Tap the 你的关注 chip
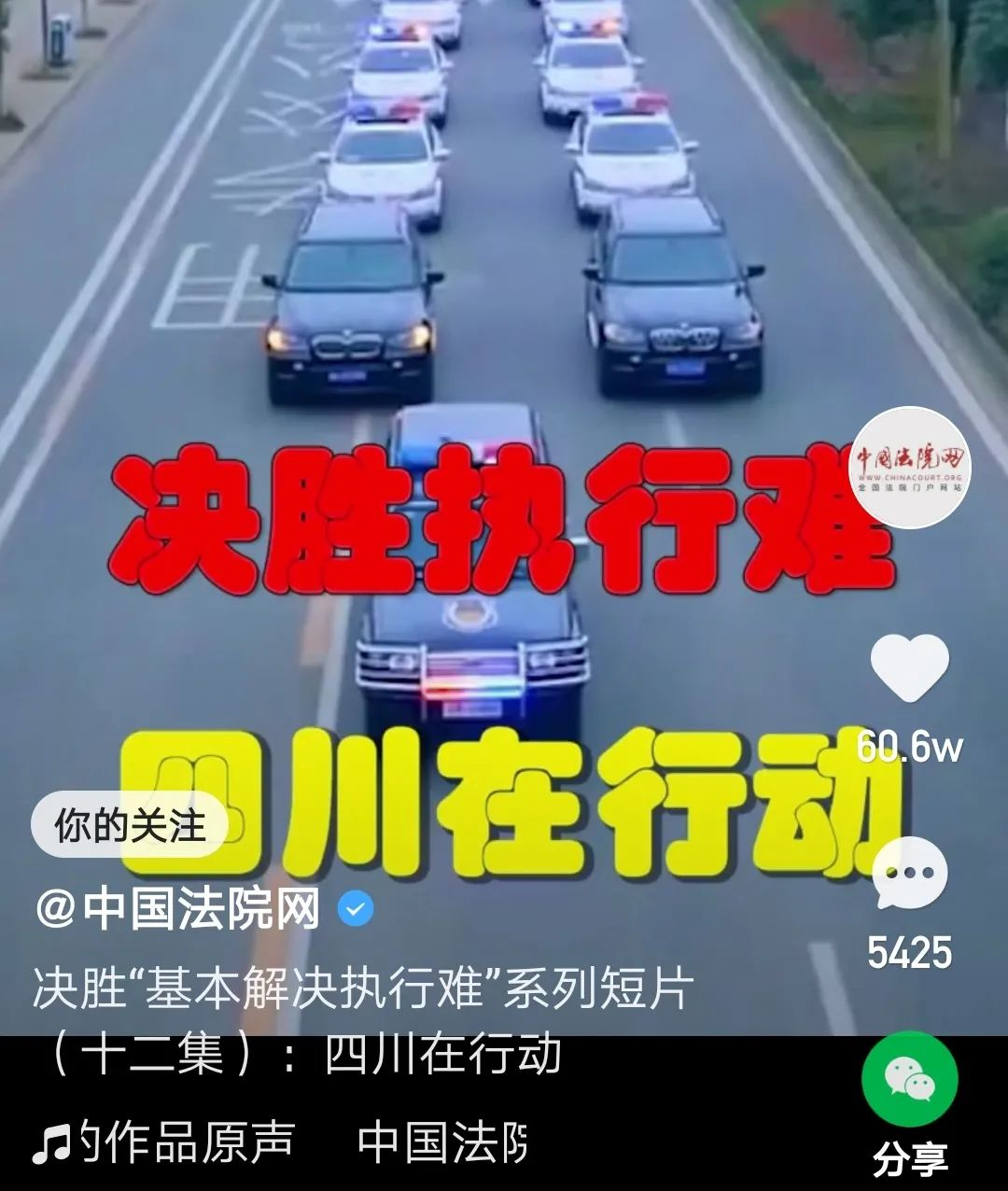This screenshot has height=1191, width=1008. [130, 826]
